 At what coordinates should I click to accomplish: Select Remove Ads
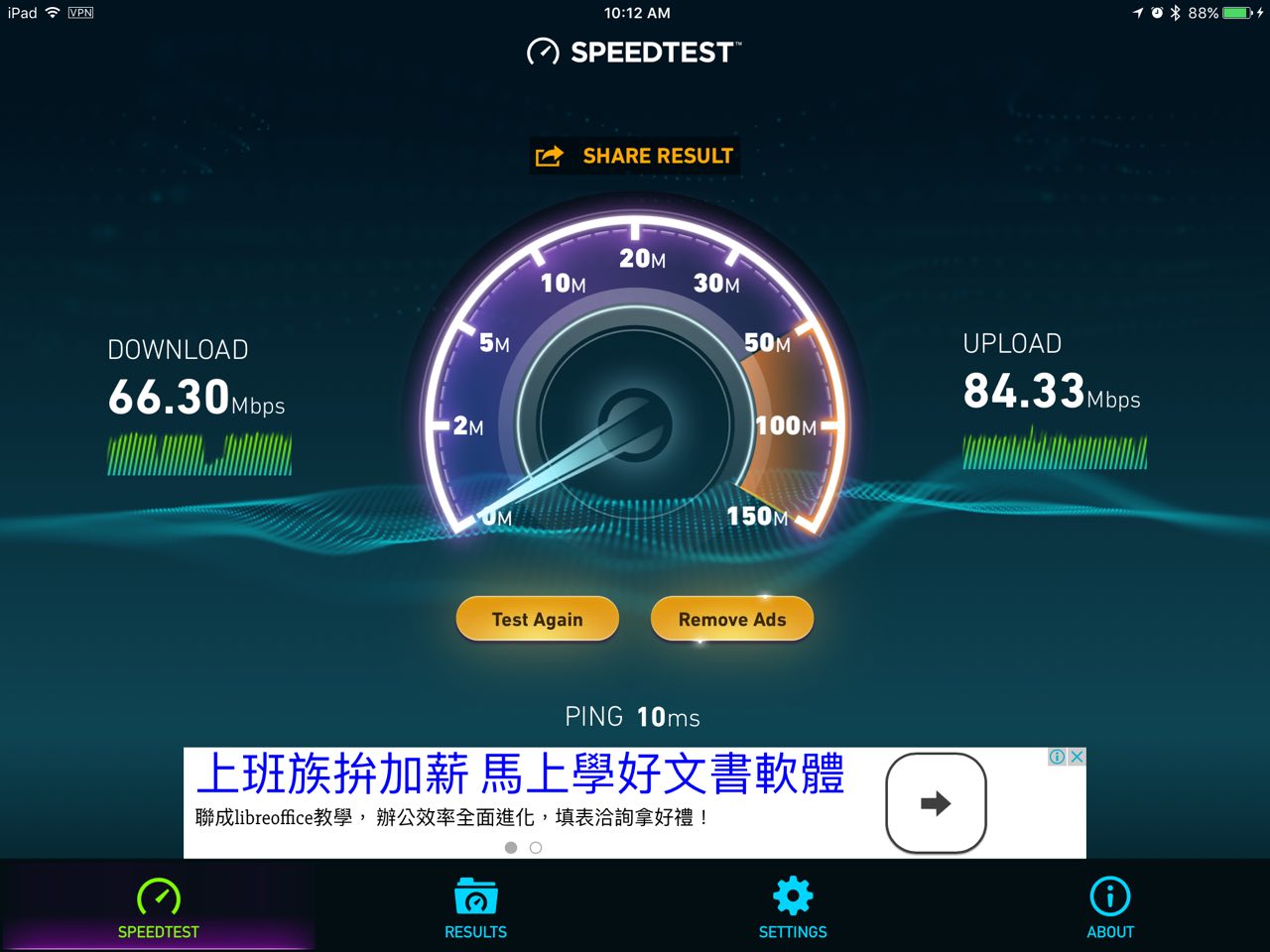coord(731,619)
